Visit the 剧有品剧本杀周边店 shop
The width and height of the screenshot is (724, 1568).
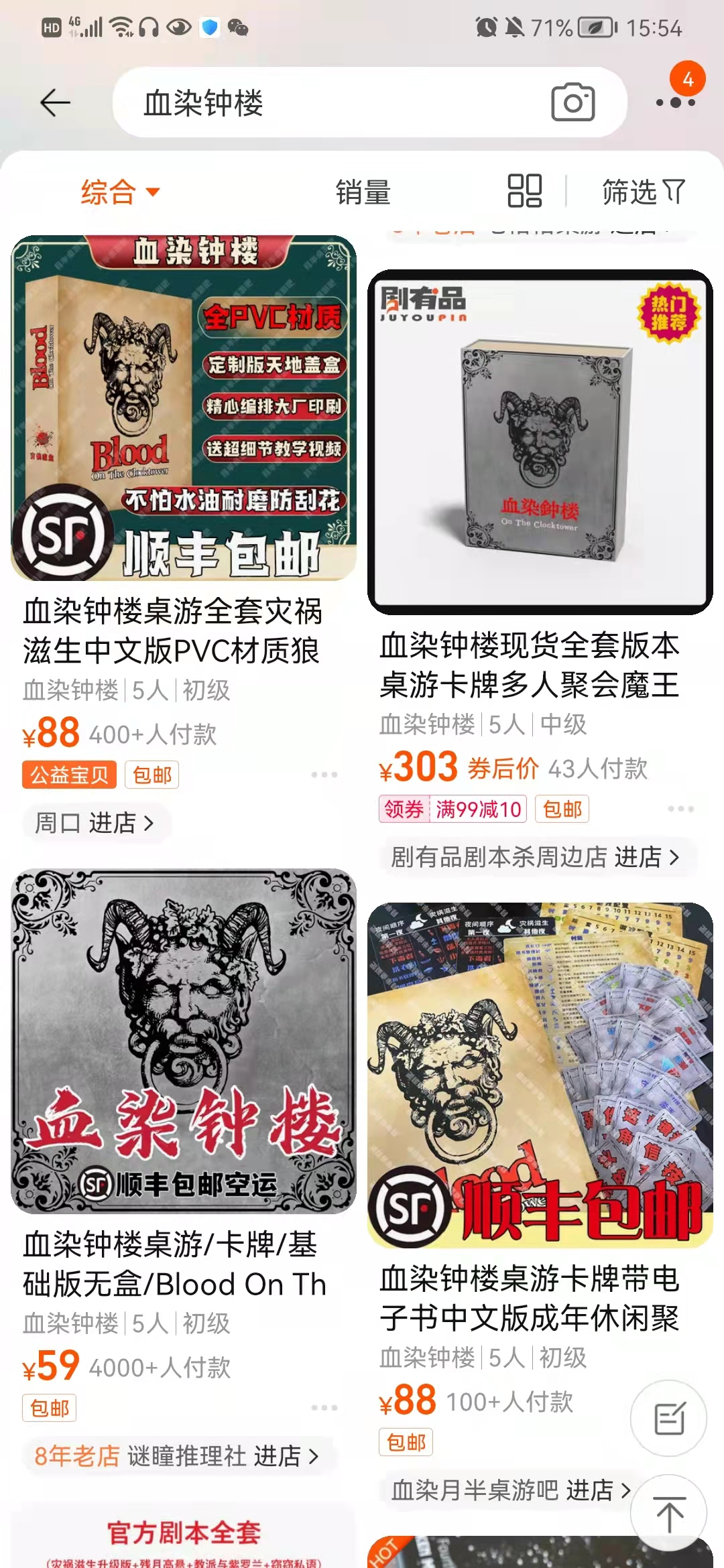534,857
